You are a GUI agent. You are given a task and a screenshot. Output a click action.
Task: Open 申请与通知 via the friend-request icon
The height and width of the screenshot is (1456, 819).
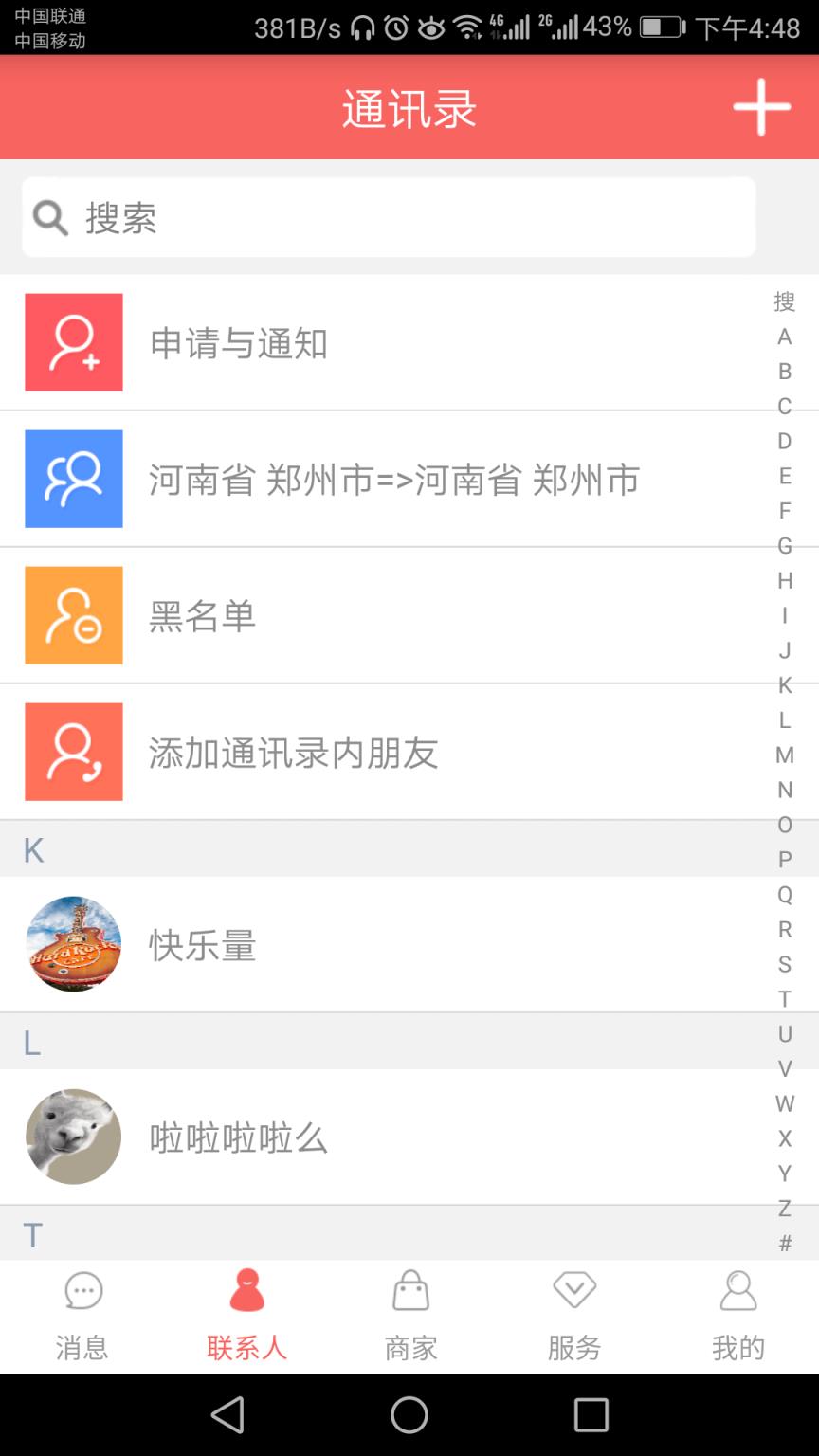73,343
